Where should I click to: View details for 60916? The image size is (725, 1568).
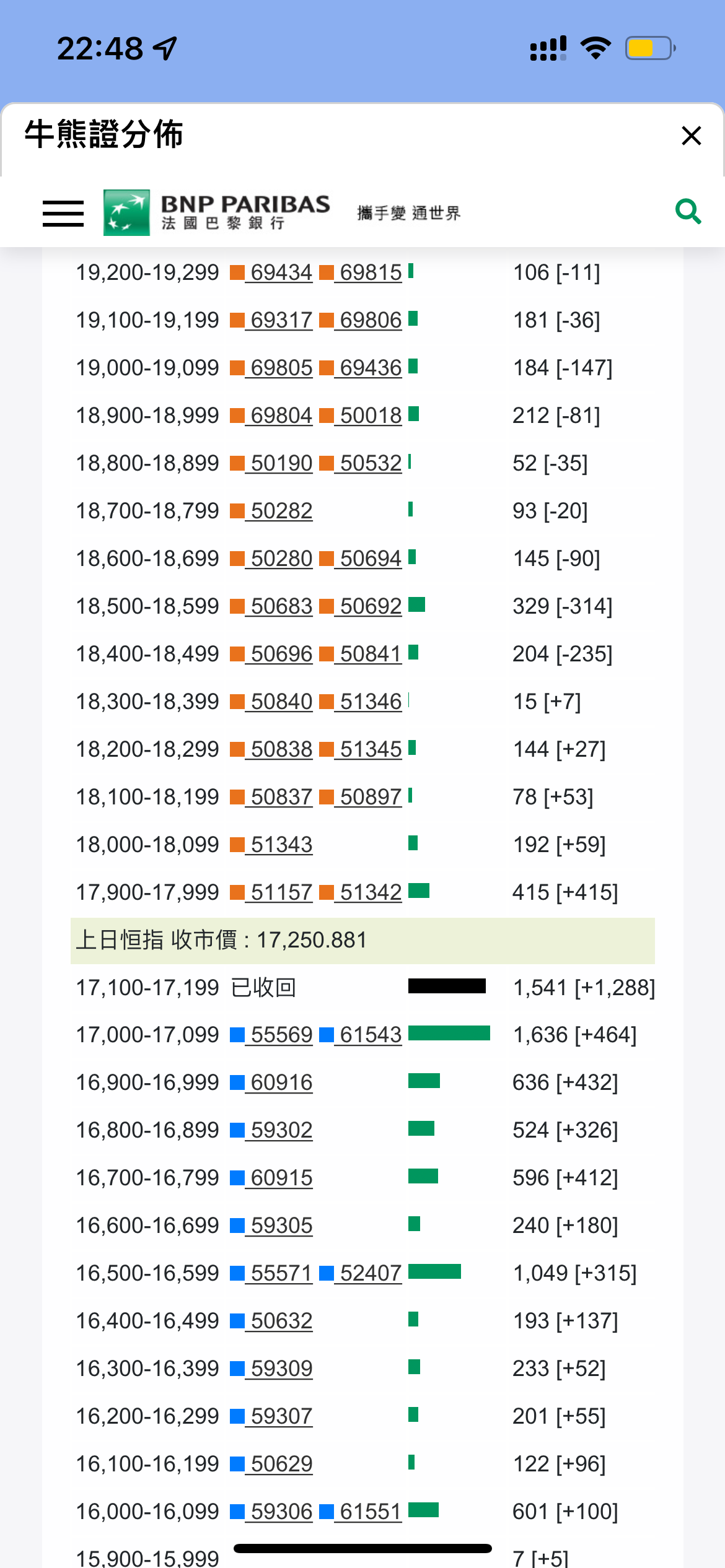(x=281, y=1082)
